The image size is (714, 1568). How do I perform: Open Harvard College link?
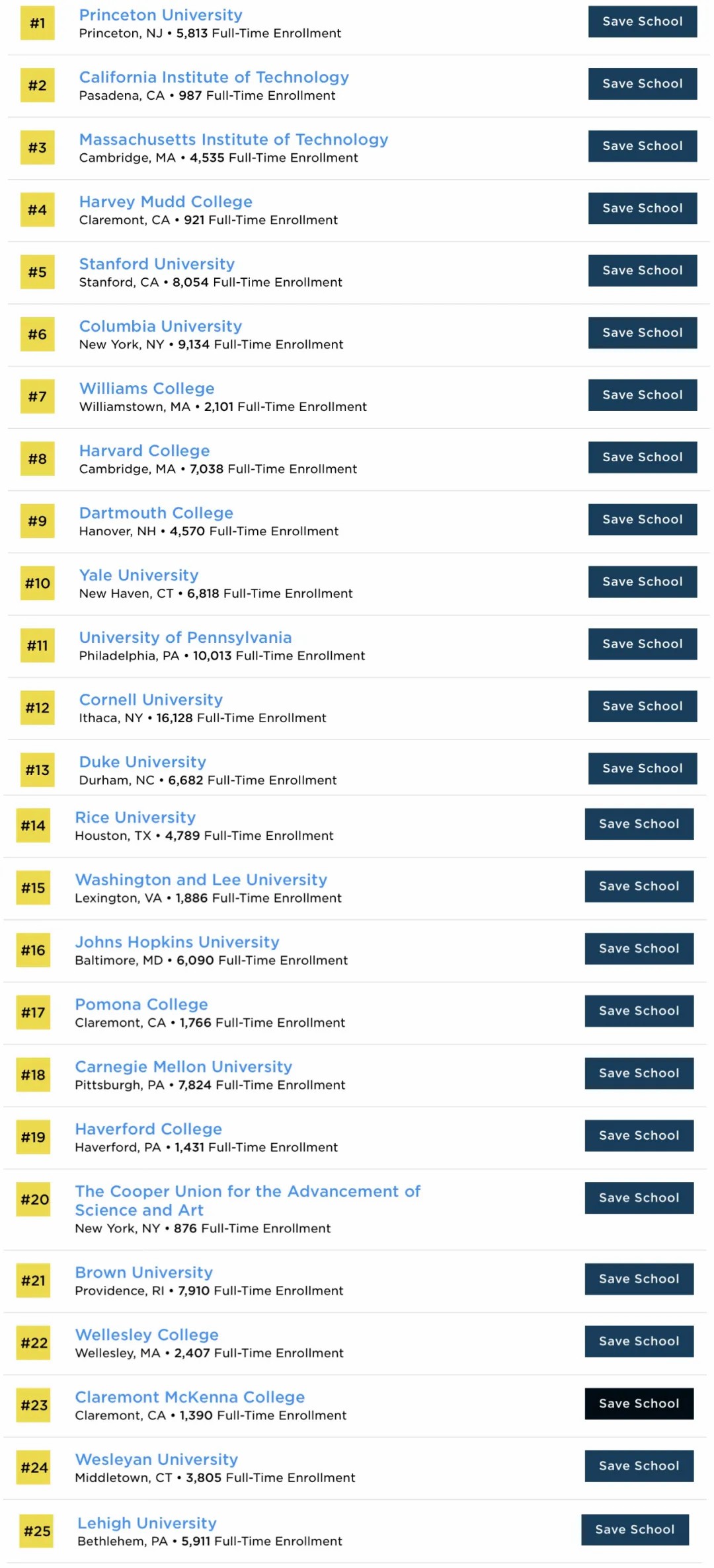click(144, 451)
